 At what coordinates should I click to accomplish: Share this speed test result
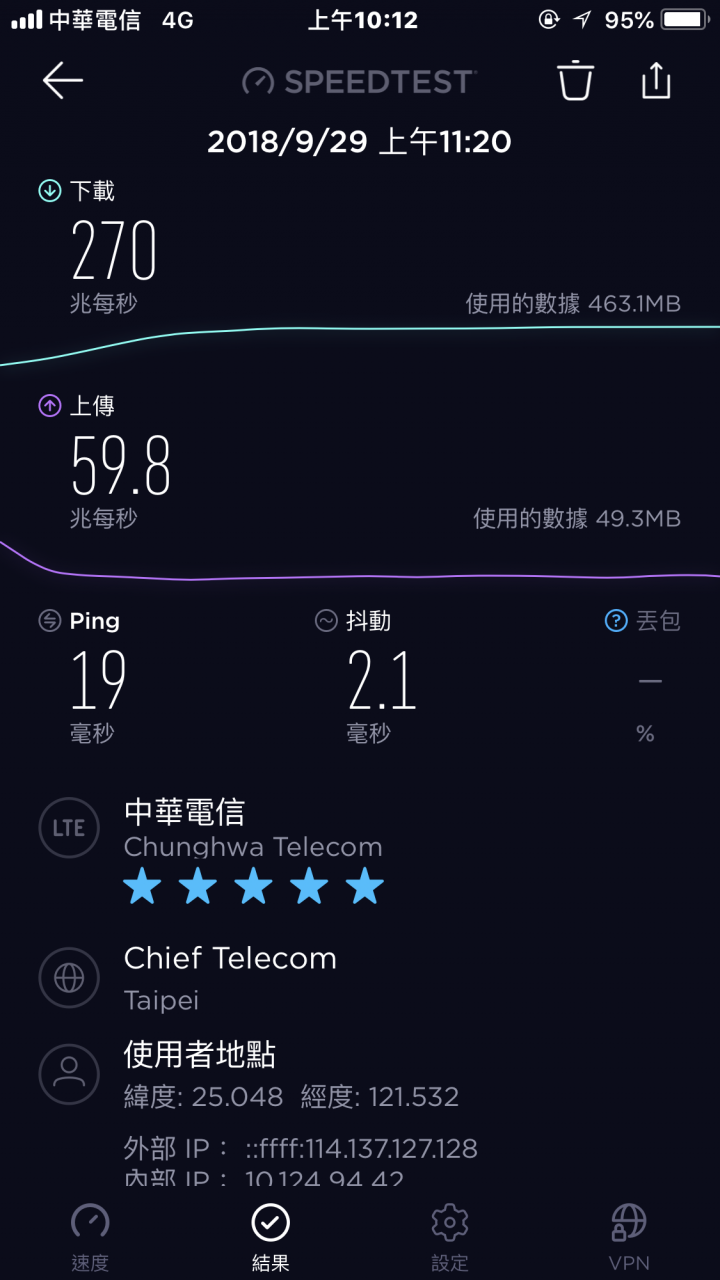(656, 80)
